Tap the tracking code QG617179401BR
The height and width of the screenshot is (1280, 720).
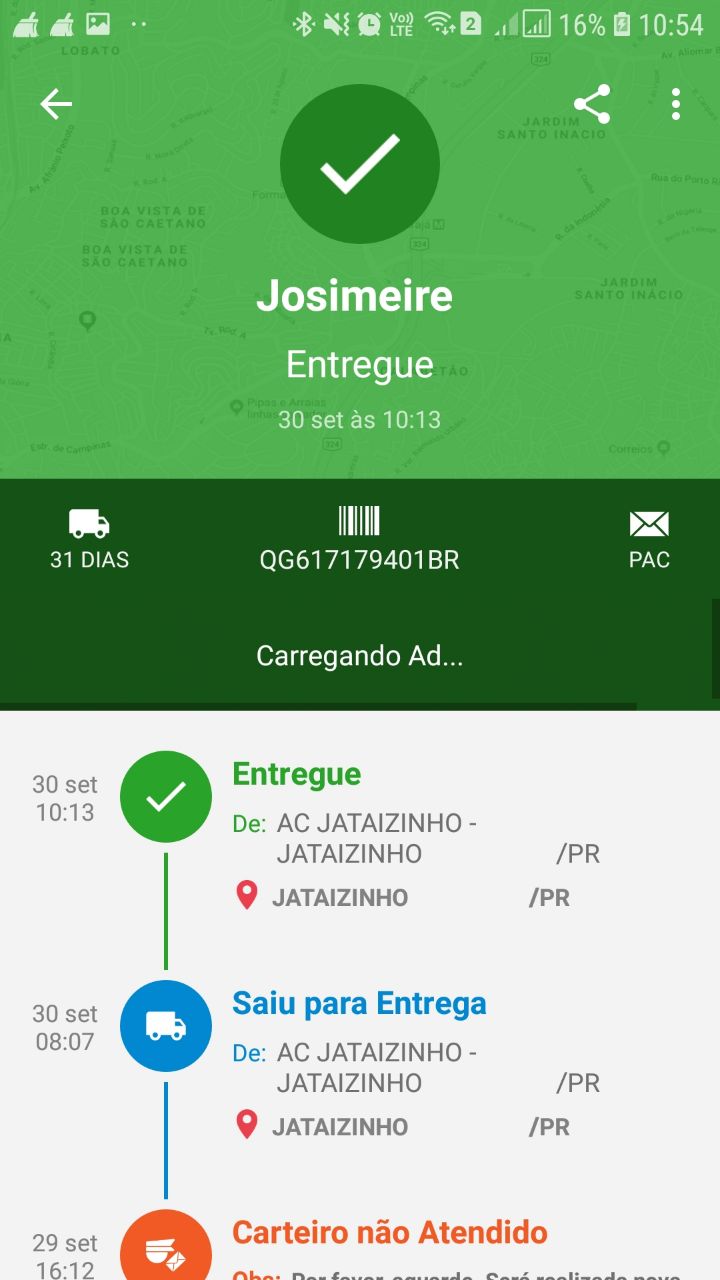click(x=359, y=560)
